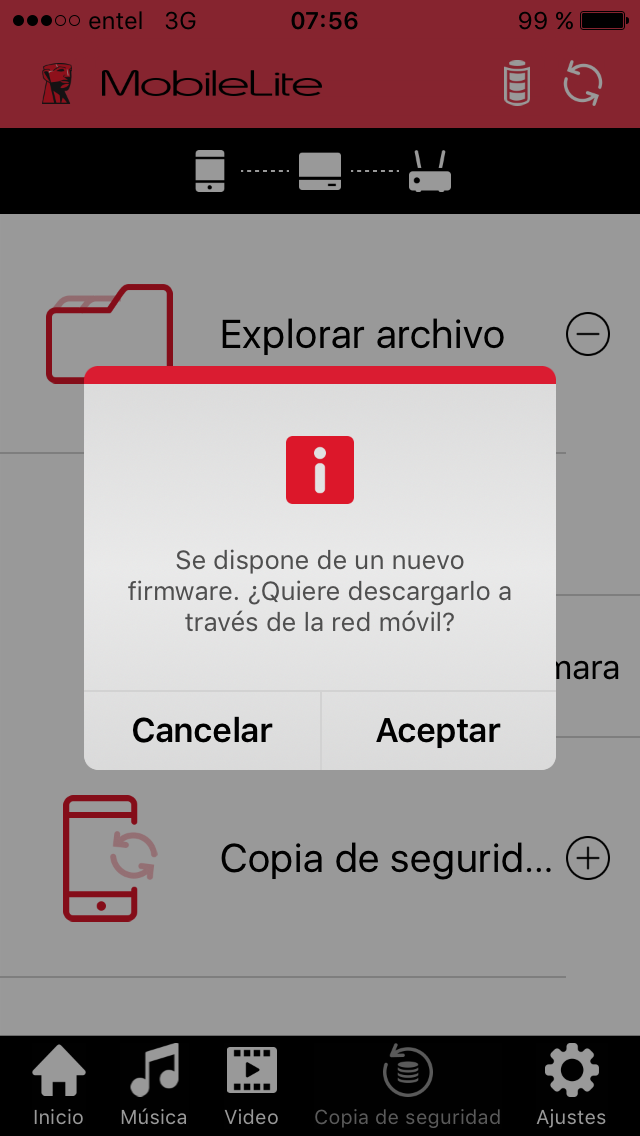The width and height of the screenshot is (640, 1136).
Task: Tap Aceptar to download the firmware
Action: point(438,730)
